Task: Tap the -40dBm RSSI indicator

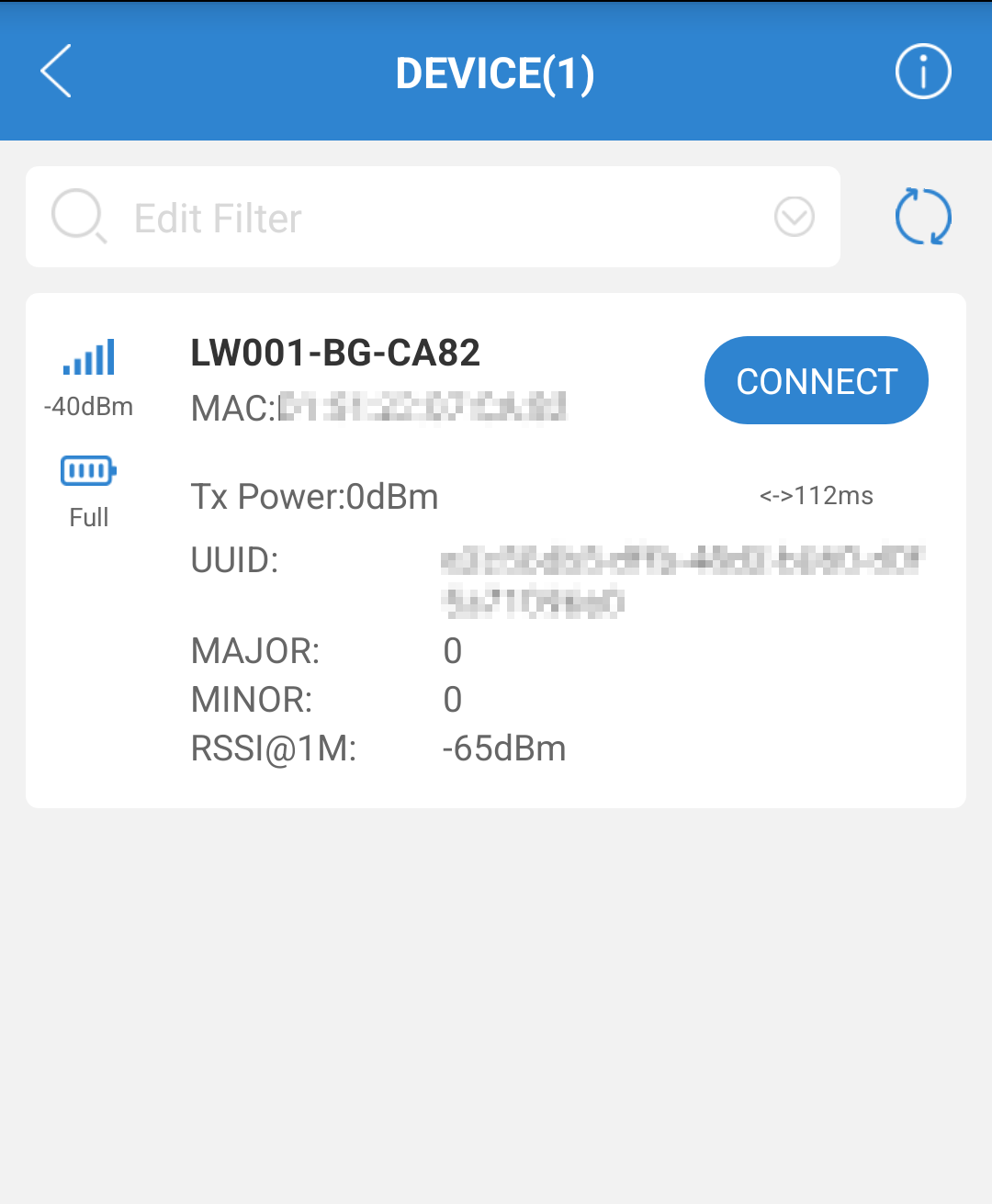Action: 87,406
